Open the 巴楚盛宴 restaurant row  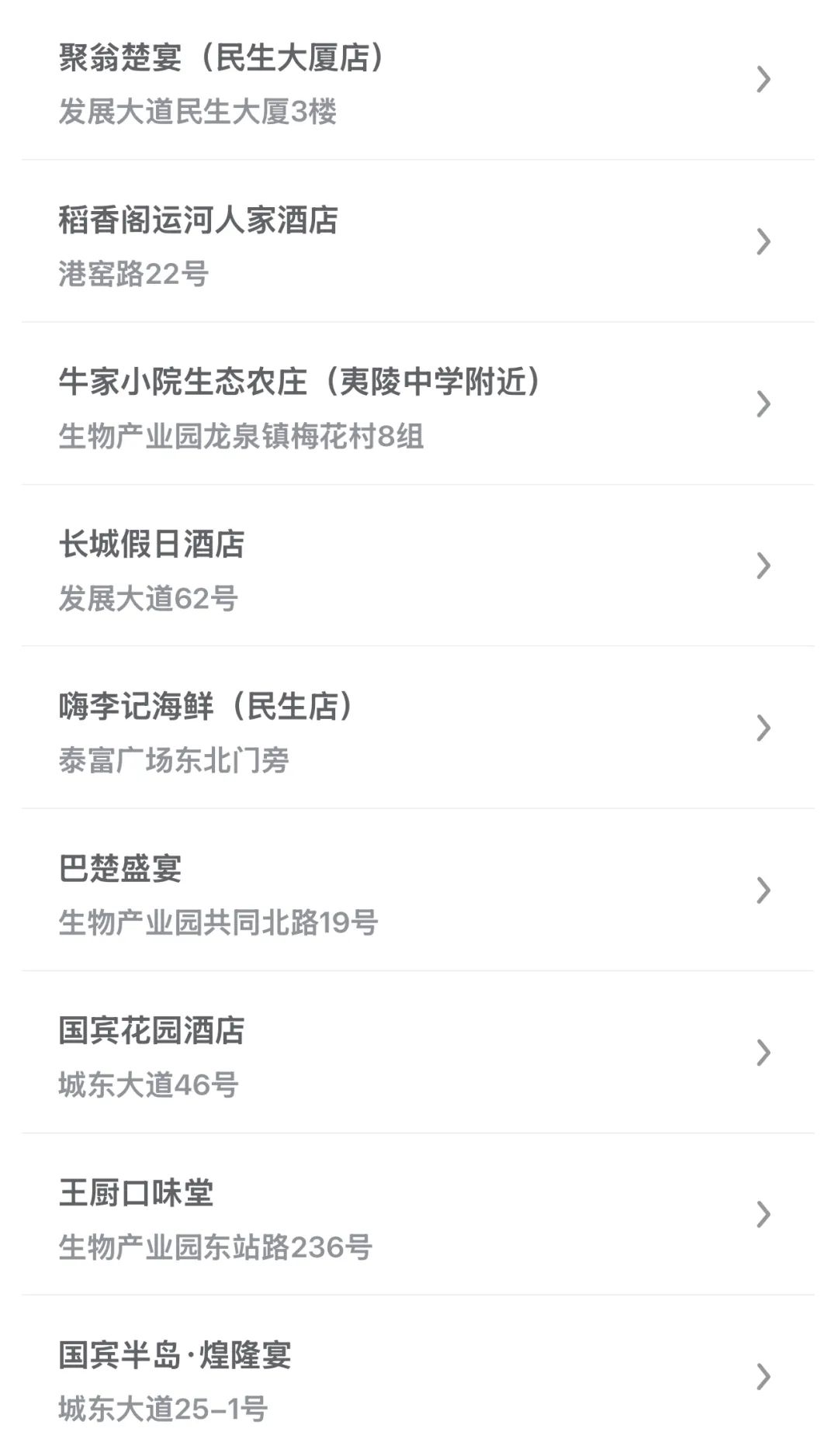pos(419,891)
